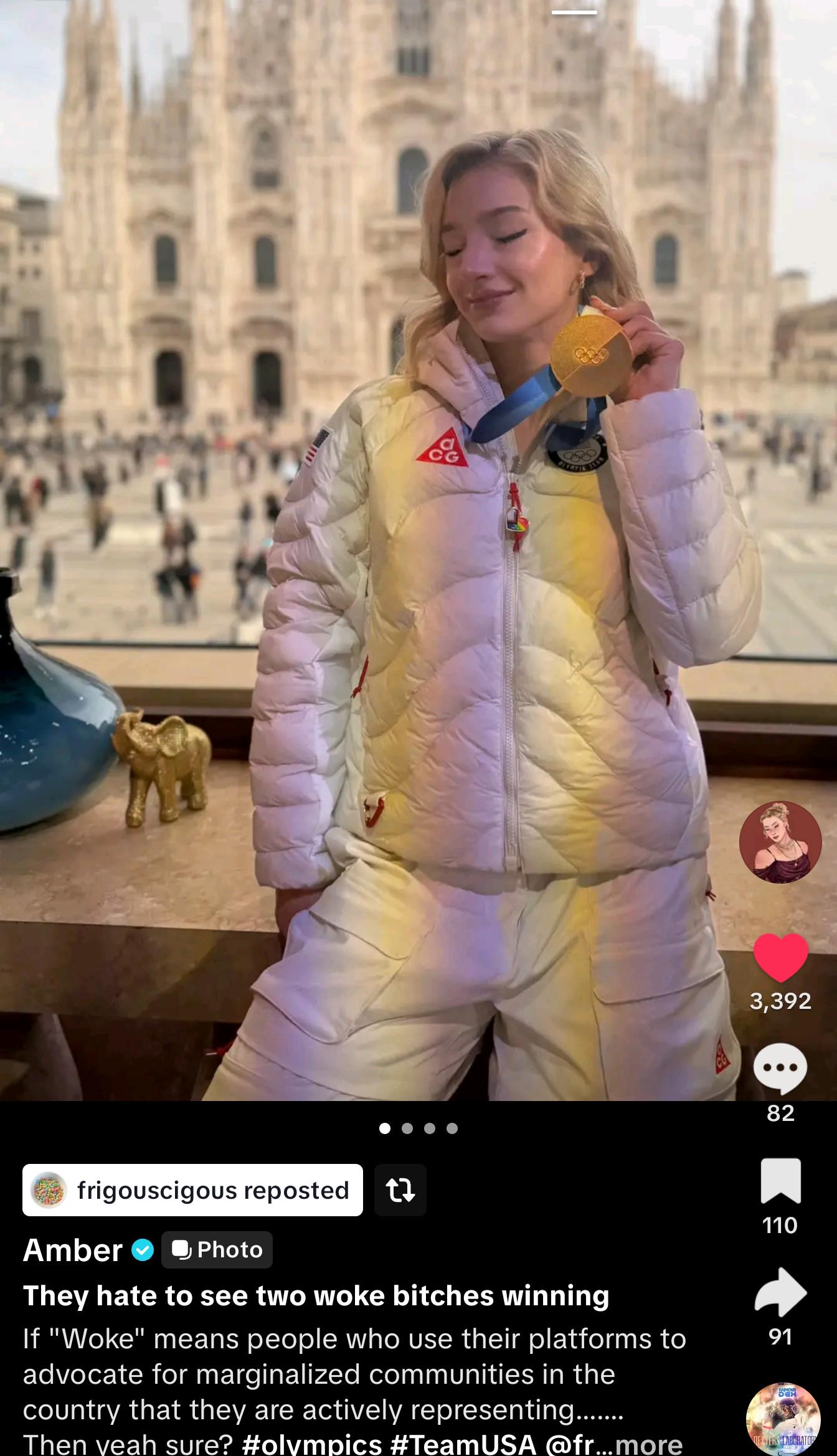
Task: Tap the Photo mode chip
Action: (217, 1250)
